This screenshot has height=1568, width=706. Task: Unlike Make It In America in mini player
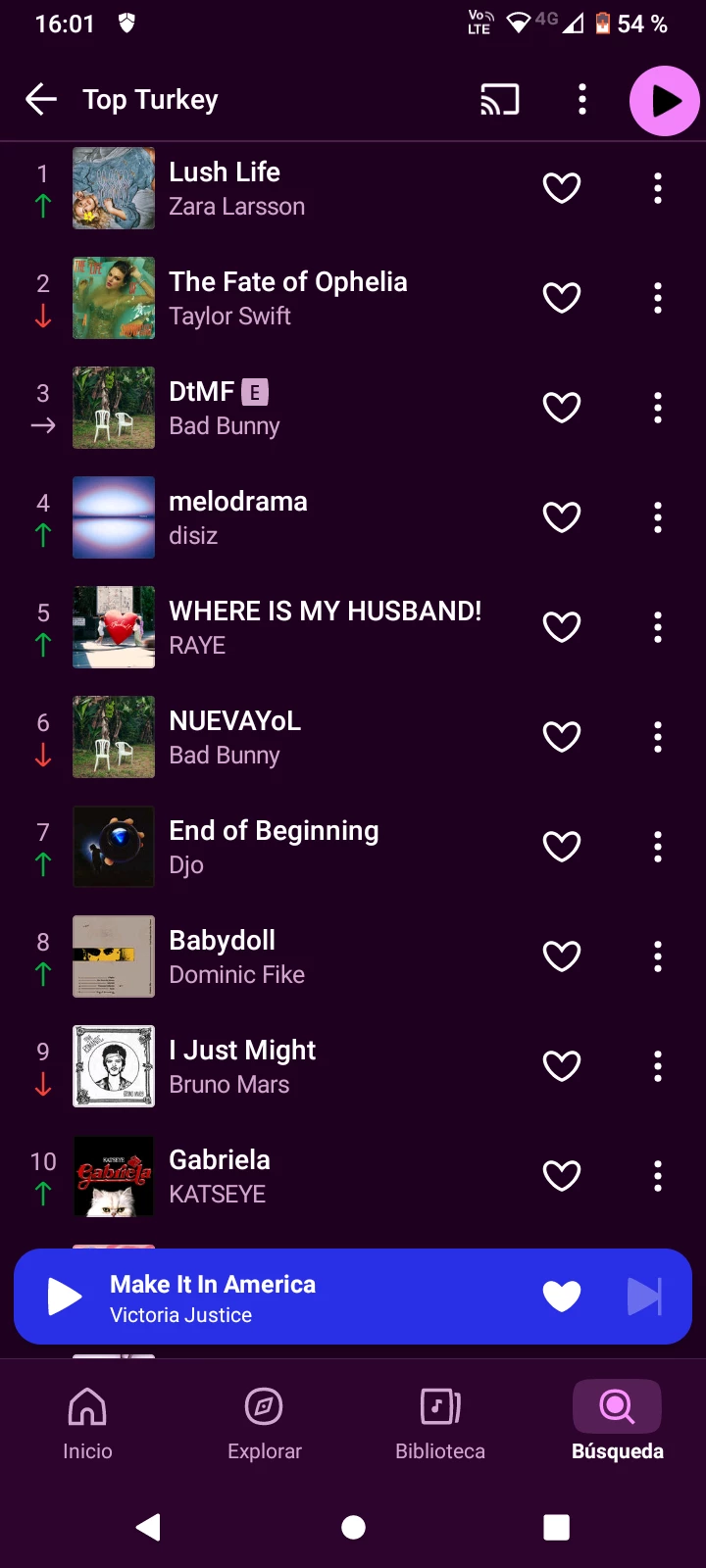click(x=562, y=1297)
